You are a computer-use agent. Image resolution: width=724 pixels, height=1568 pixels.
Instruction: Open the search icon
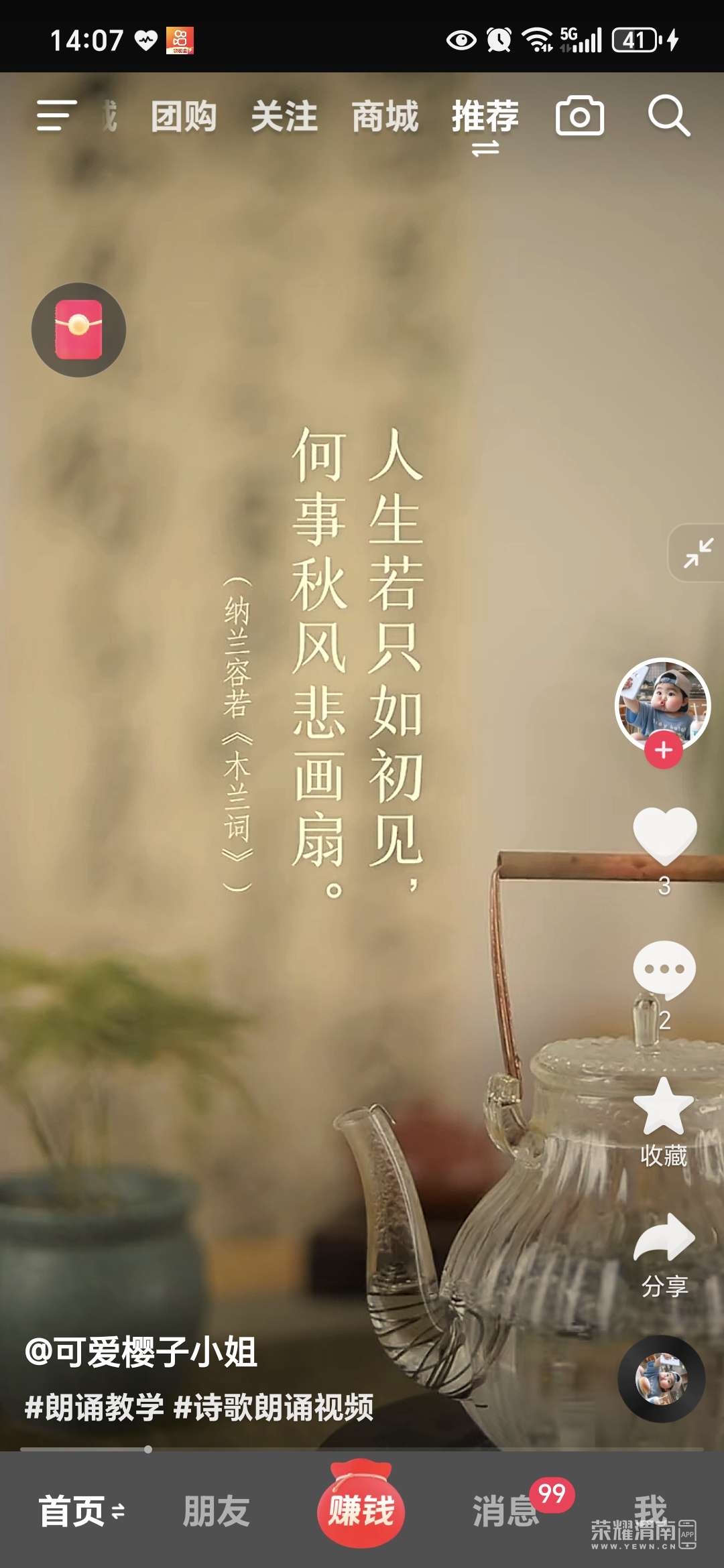668,117
